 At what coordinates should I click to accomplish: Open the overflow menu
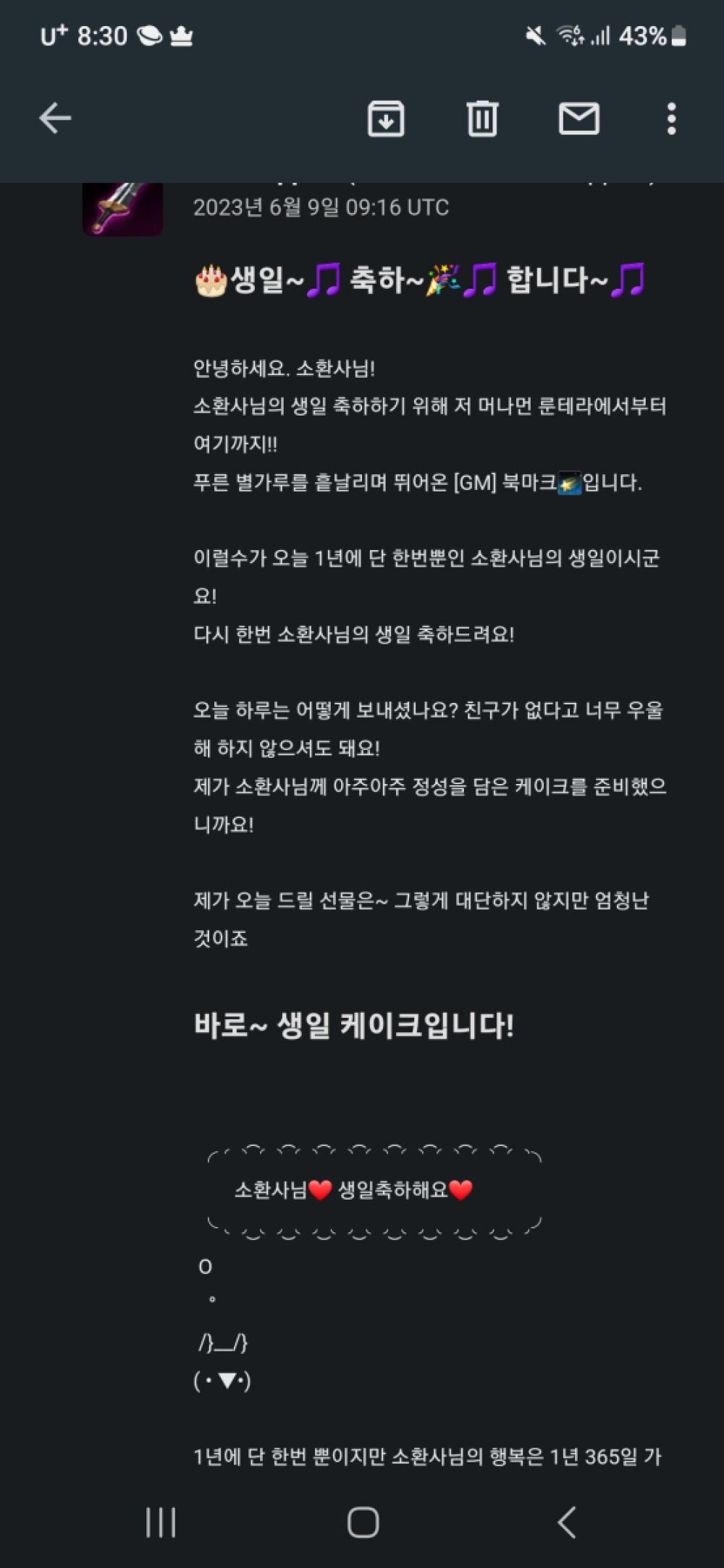pos(672,118)
